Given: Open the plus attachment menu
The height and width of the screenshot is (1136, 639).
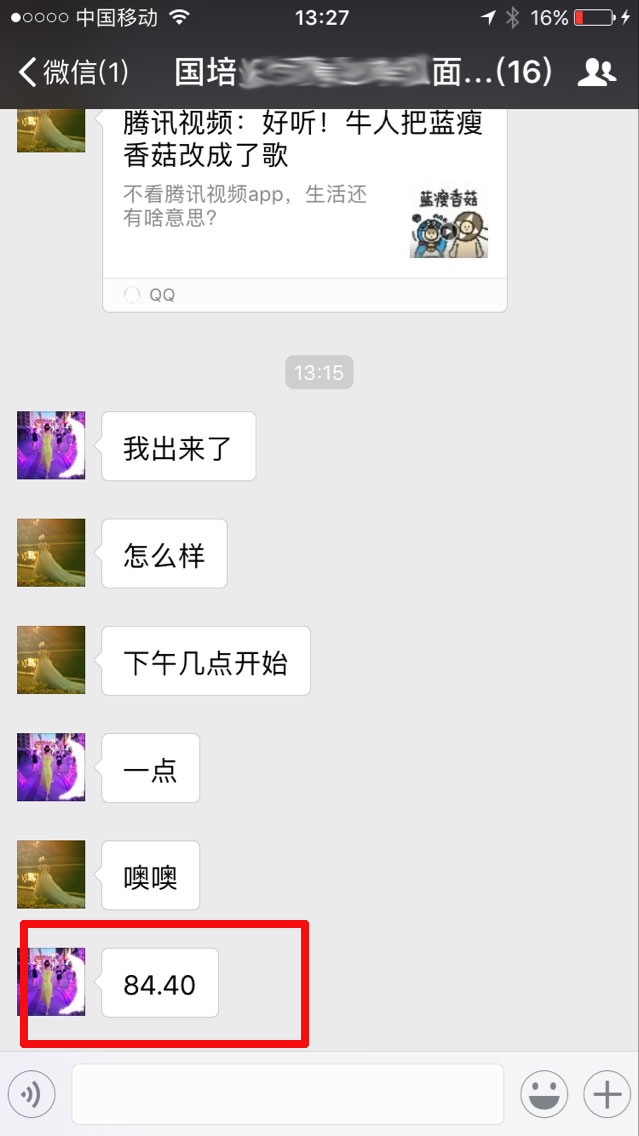Looking at the screenshot, I should pos(607,1094).
